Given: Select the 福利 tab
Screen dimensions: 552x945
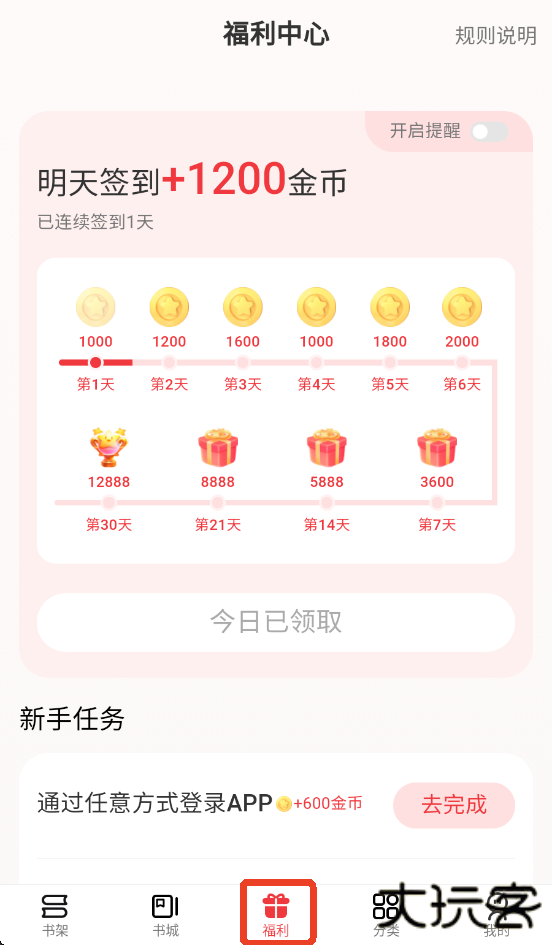Looking at the screenshot, I should coord(276,915).
